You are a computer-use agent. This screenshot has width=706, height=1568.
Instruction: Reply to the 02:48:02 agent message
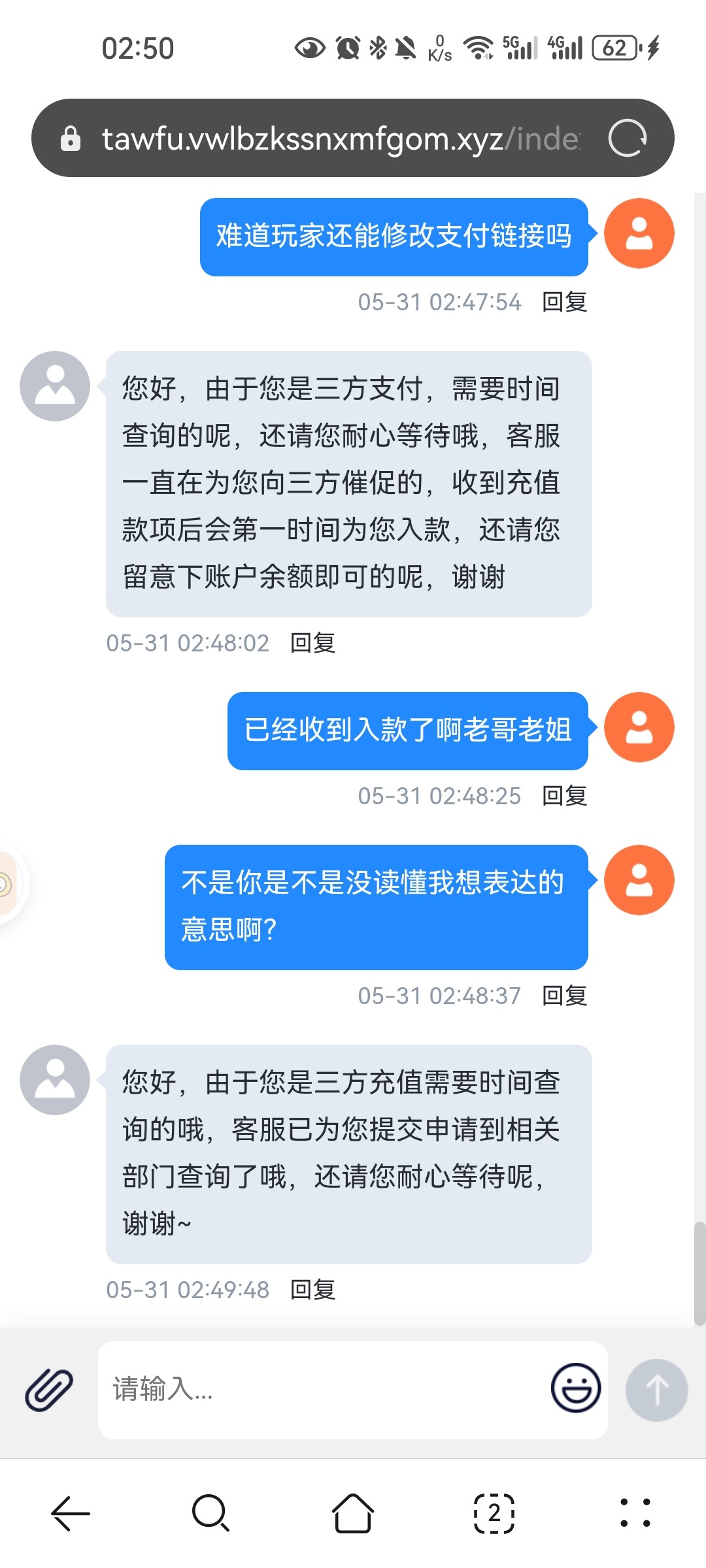pos(312,644)
